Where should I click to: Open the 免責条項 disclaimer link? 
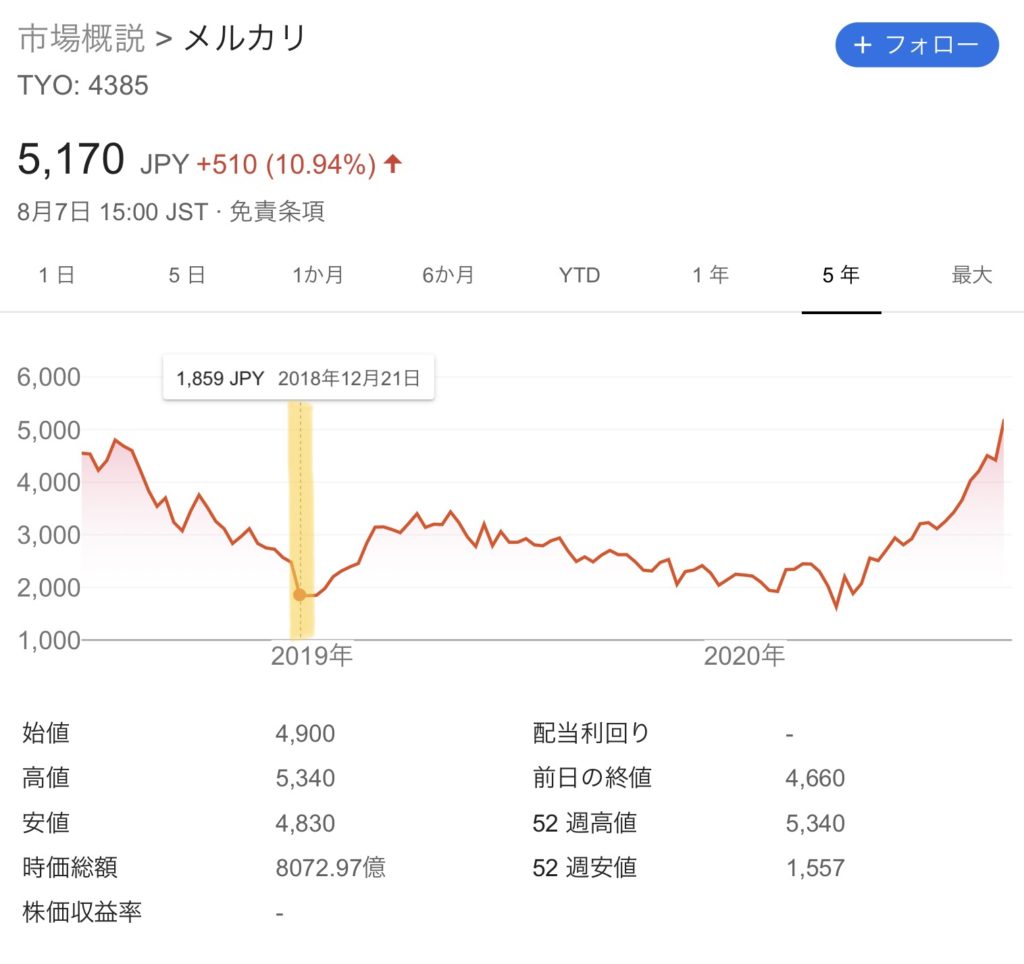pyautogui.click(x=277, y=212)
